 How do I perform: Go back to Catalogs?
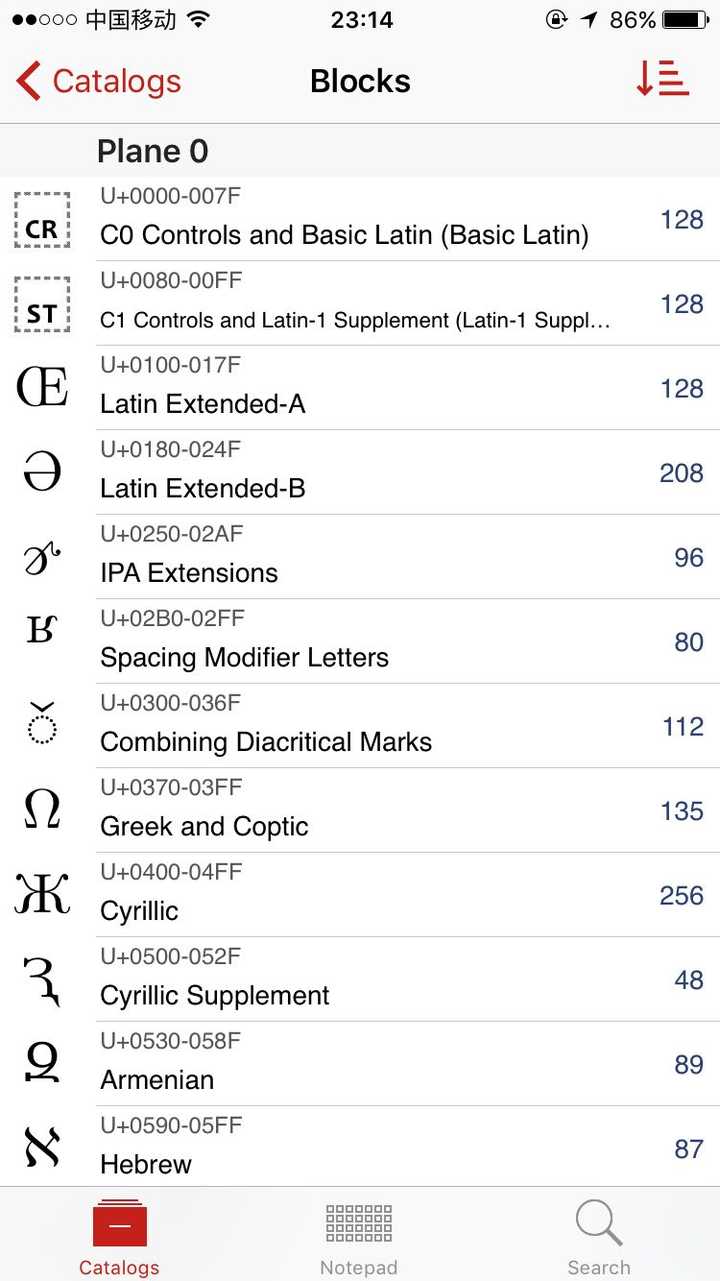coord(99,81)
